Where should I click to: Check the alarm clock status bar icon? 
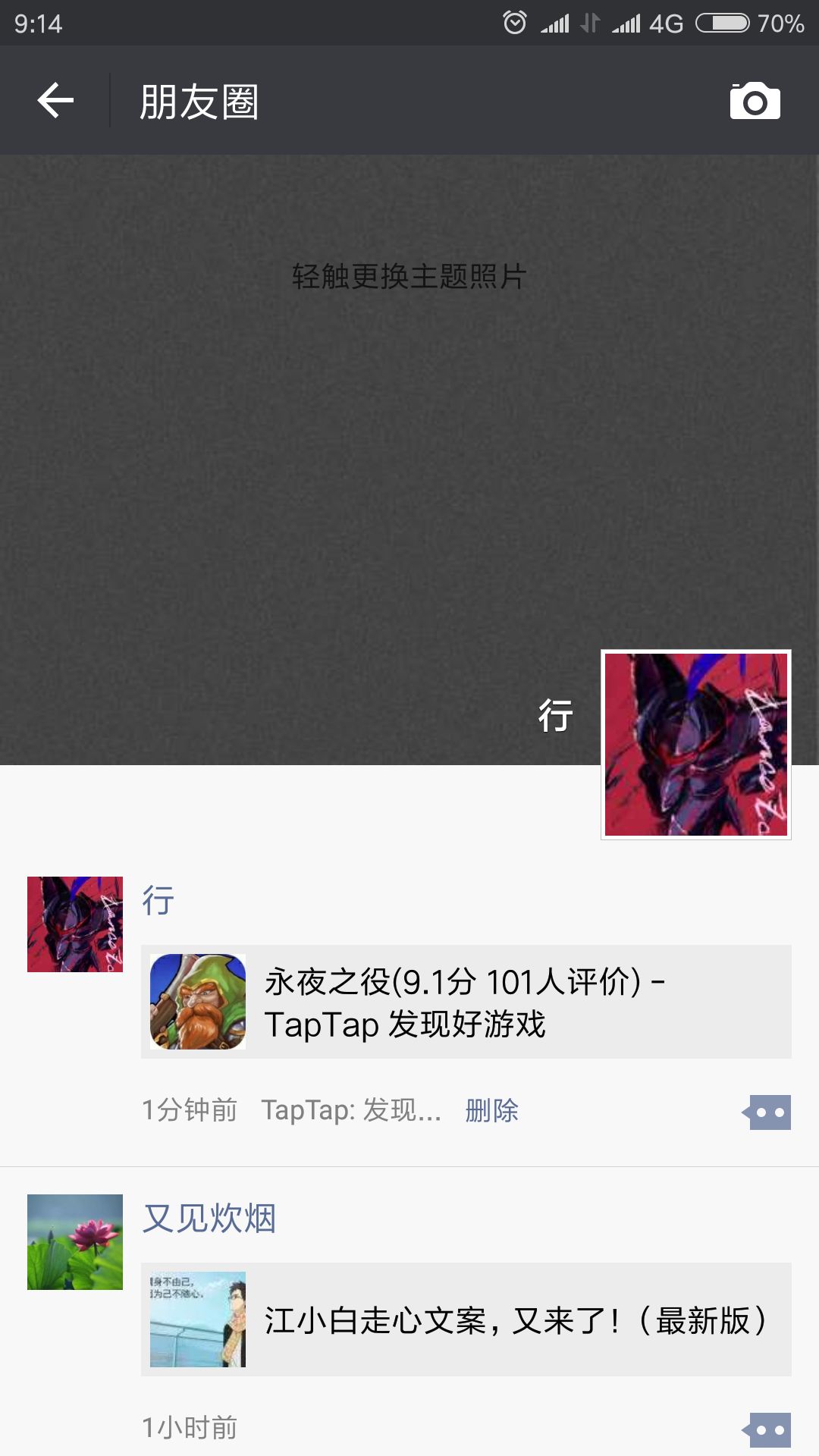pyautogui.click(x=515, y=23)
